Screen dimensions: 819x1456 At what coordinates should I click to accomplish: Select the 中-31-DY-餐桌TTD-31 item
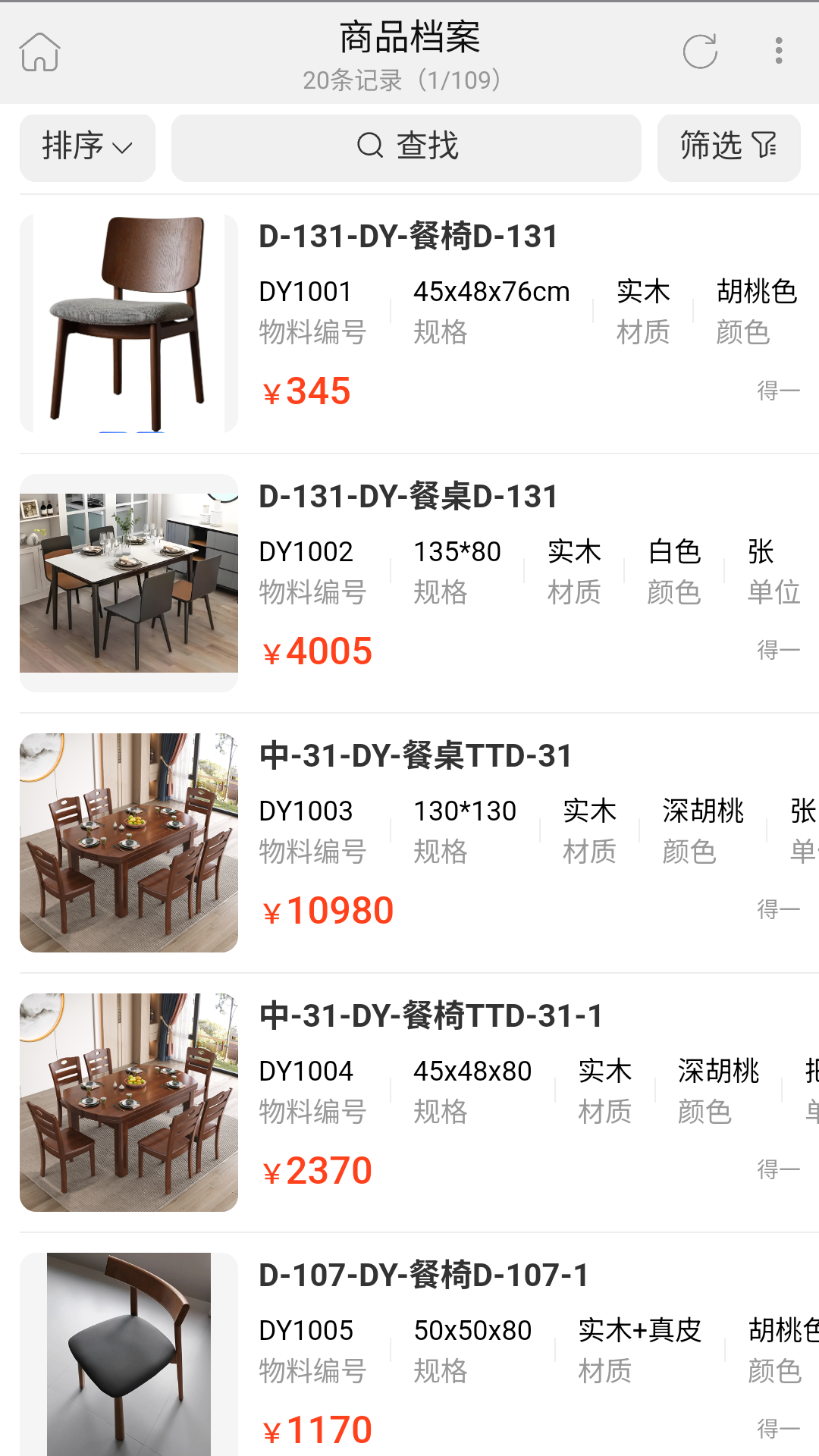[x=416, y=756]
